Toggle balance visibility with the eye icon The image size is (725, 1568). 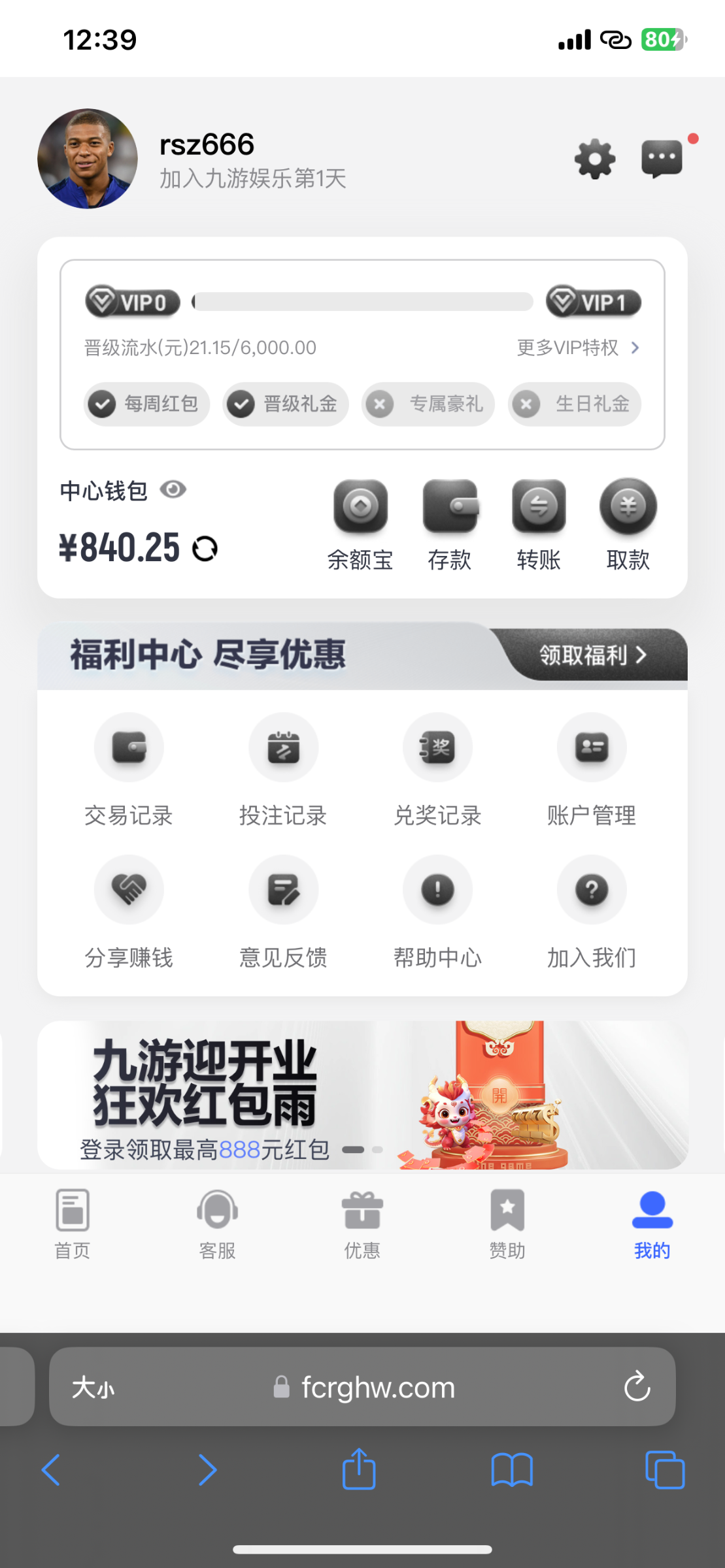[x=173, y=489]
